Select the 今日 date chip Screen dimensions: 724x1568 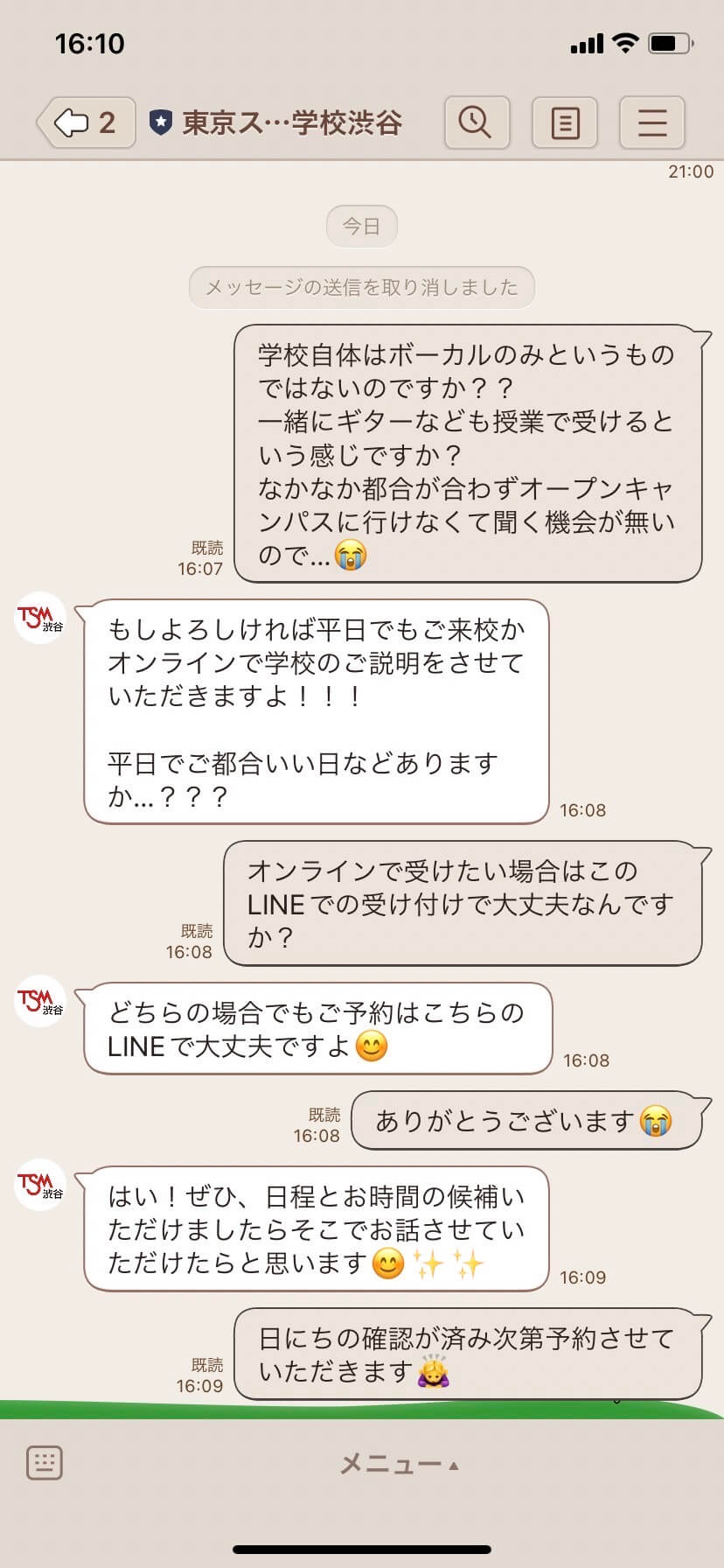pos(361,225)
